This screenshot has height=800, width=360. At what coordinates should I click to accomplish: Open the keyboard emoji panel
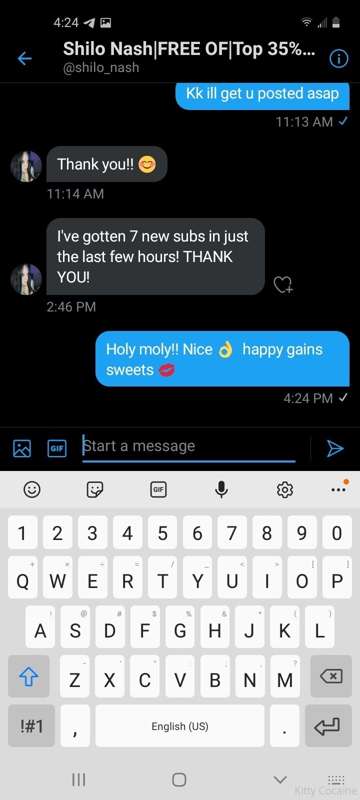pos(32,490)
